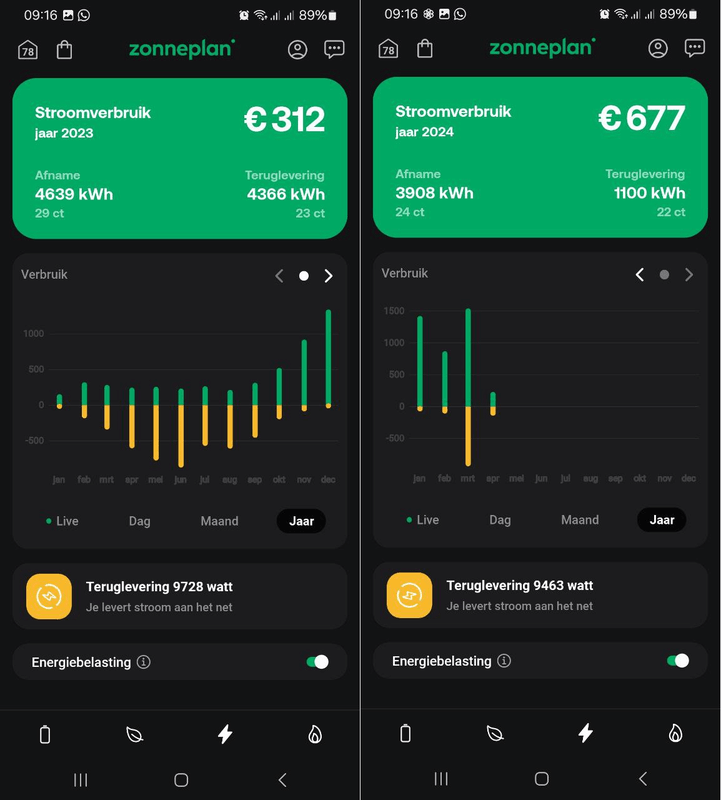This screenshot has height=800, width=721.
Task: Tap the system back button on the 2024 screen
Action: (x=643, y=779)
